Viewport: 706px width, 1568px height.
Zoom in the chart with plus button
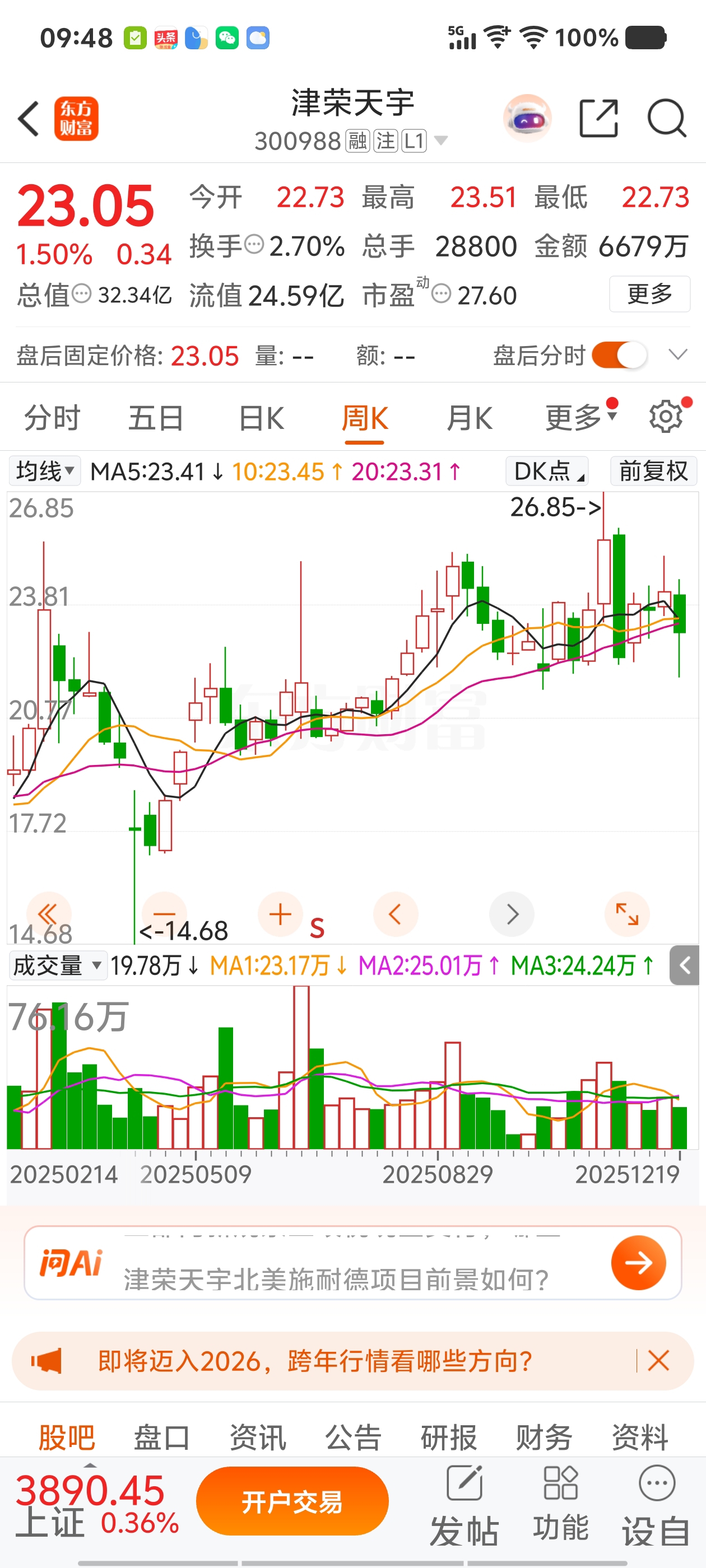(x=280, y=914)
